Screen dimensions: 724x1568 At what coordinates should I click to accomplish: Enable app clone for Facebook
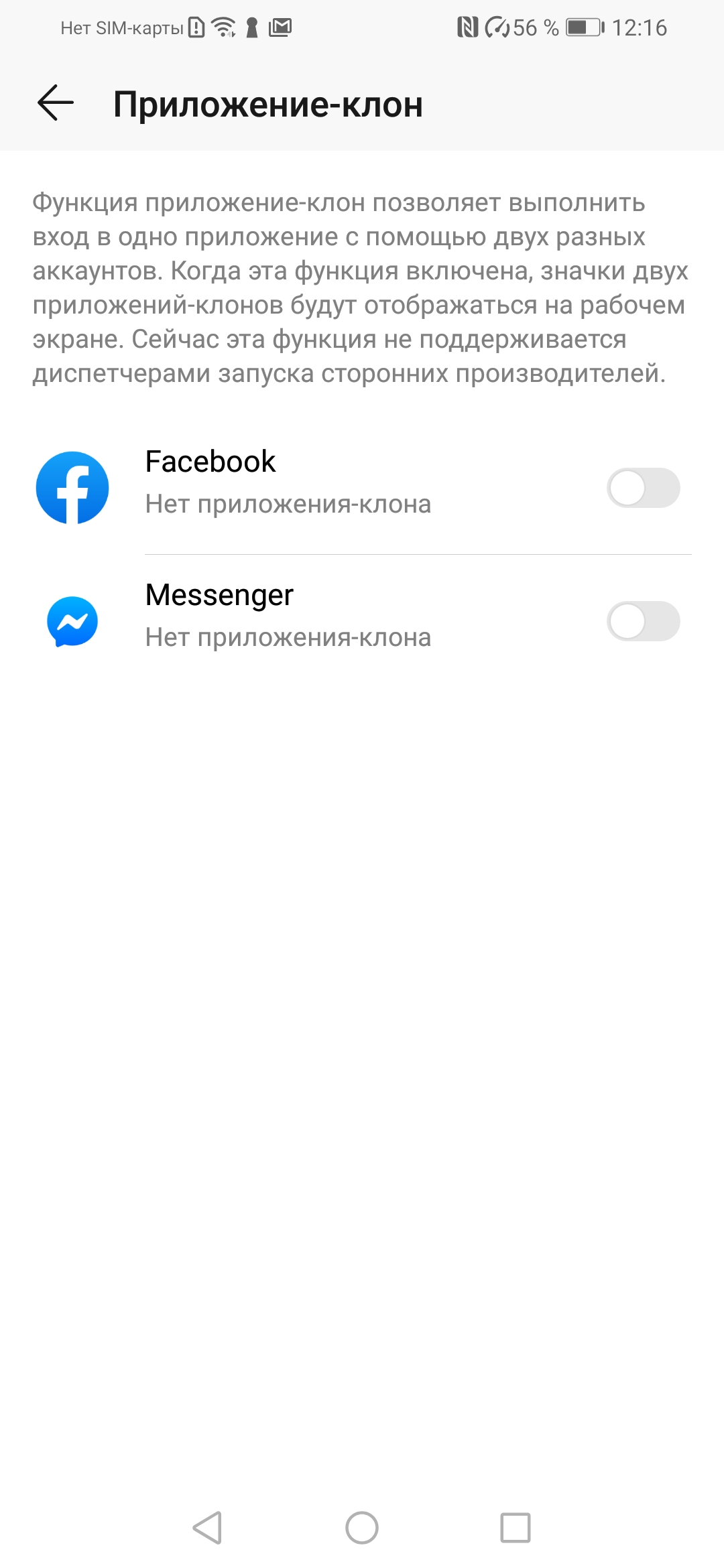point(643,488)
